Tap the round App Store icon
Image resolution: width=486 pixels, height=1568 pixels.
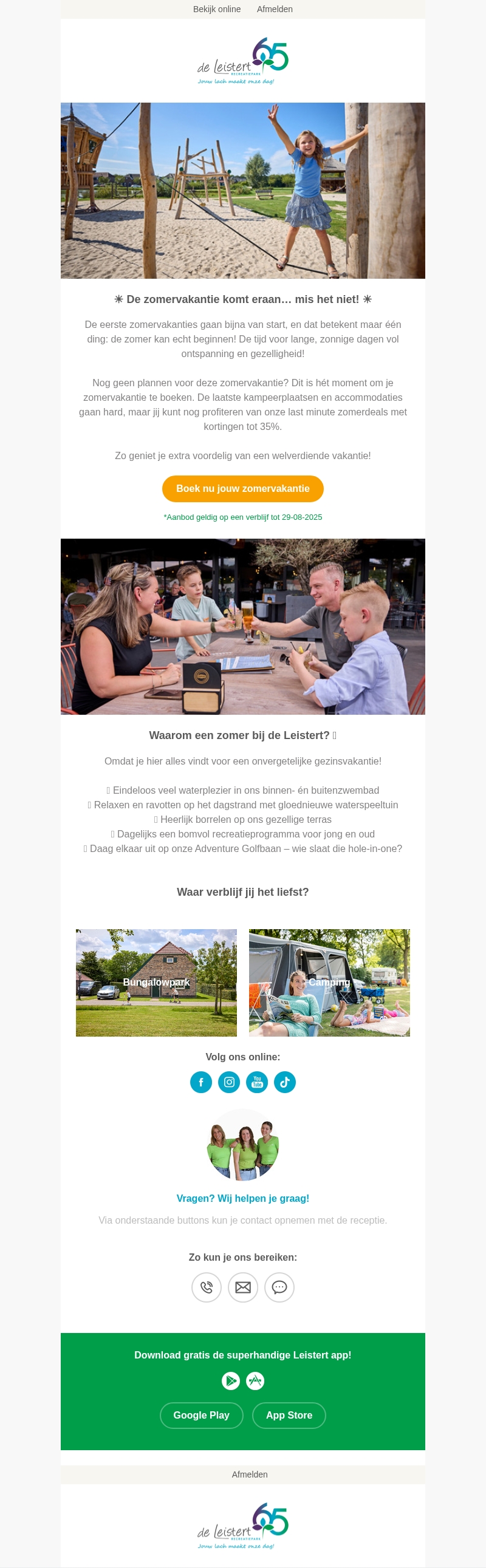point(255,1381)
